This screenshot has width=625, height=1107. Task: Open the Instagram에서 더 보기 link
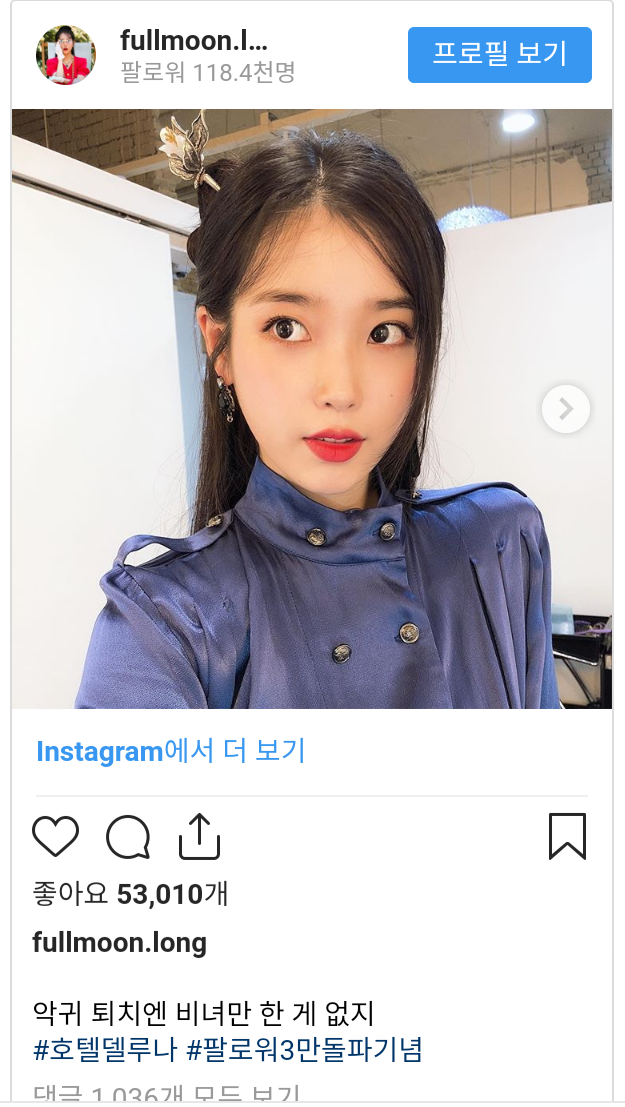[170, 751]
